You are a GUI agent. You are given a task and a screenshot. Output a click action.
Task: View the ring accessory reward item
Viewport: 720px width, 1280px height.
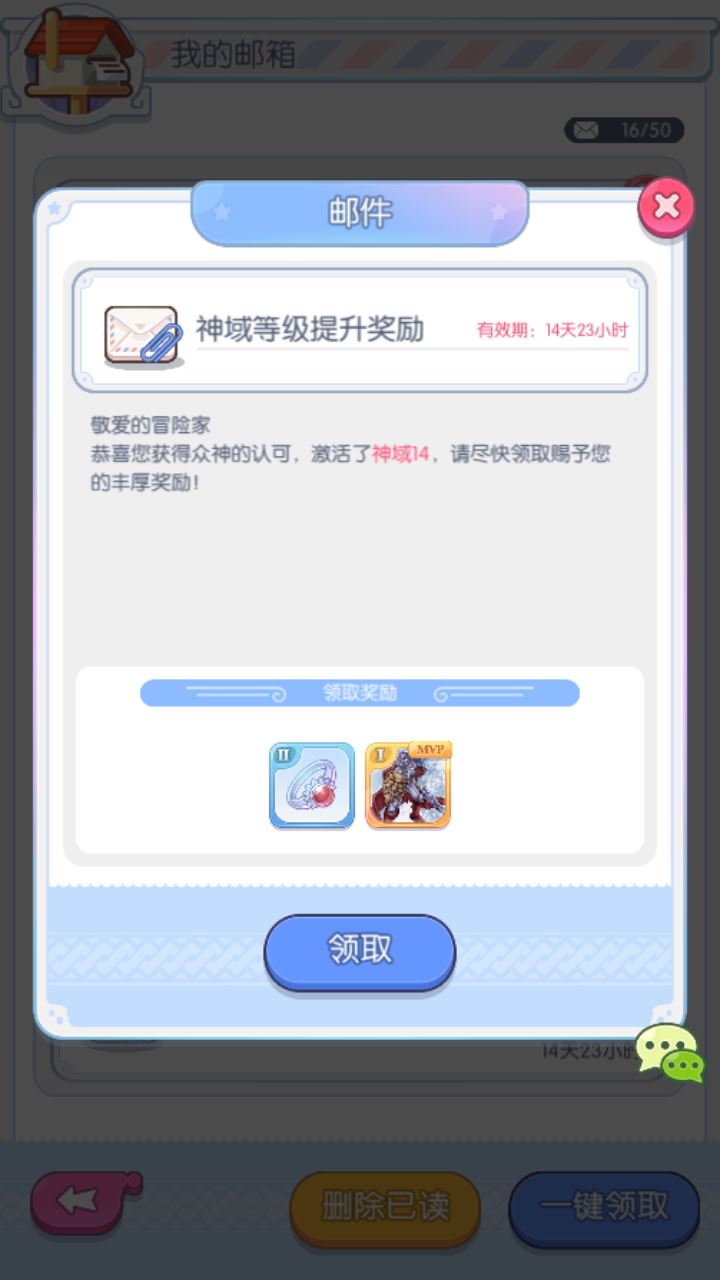point(312,785)
